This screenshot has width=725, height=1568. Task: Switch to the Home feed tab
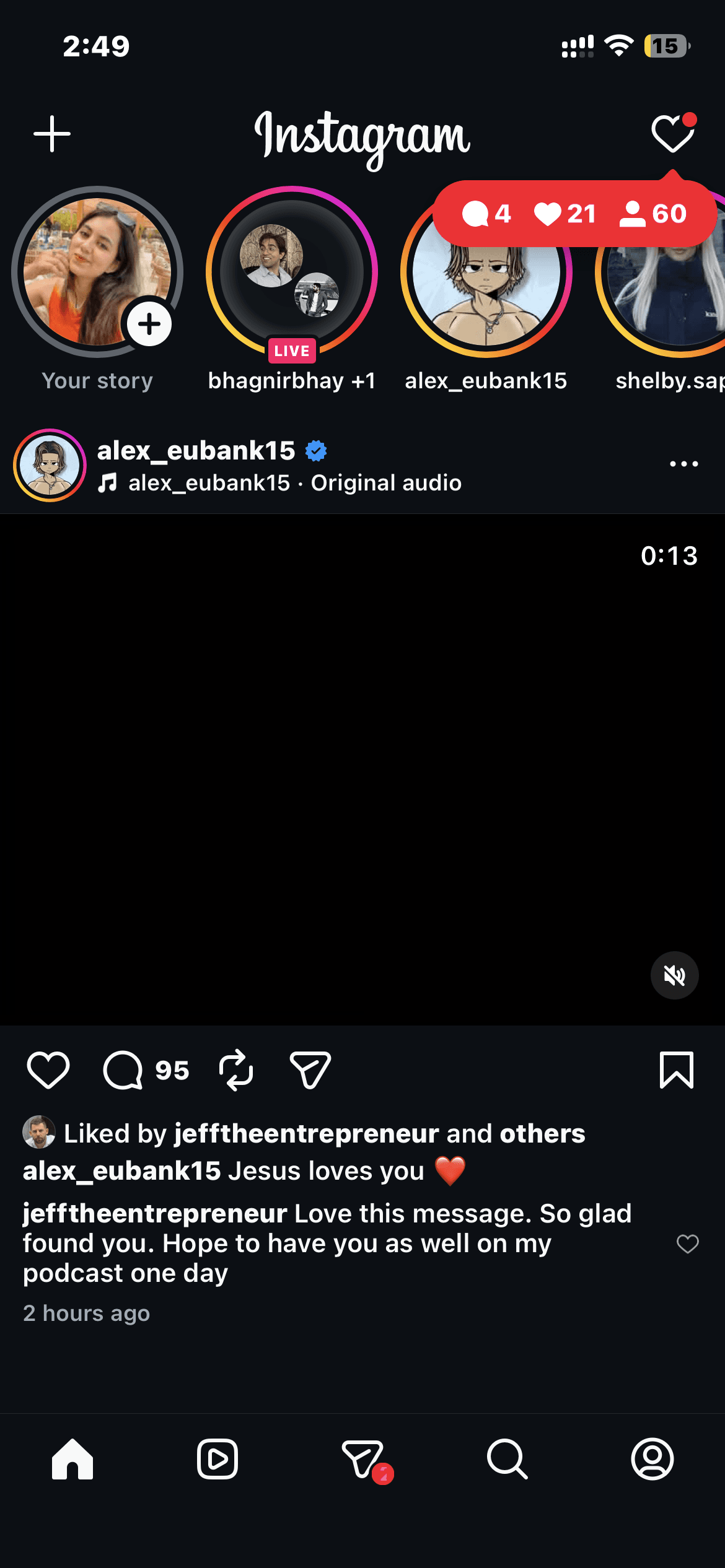[x=72, y=1459]
